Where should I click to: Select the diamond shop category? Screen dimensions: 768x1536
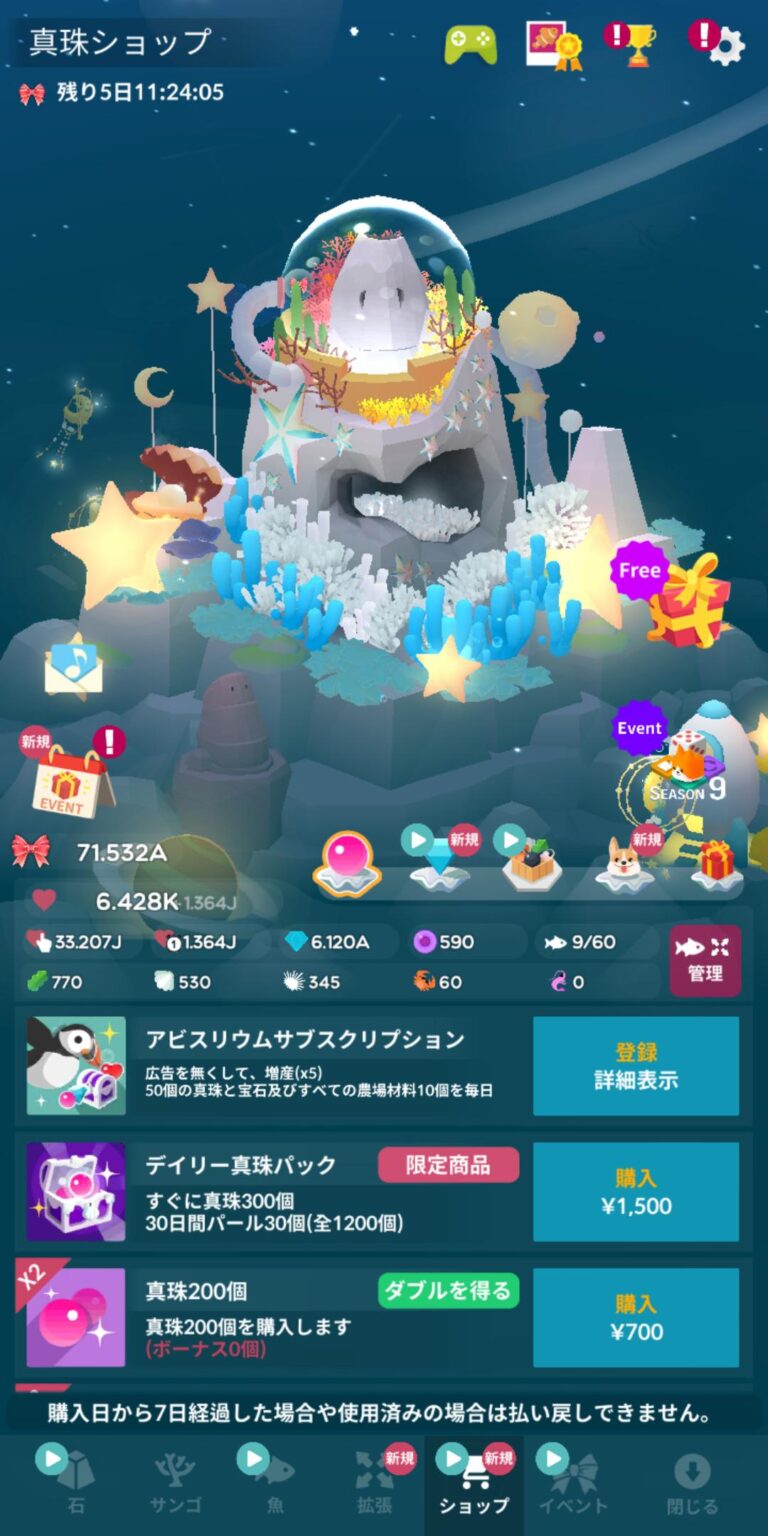click(440, 863)
